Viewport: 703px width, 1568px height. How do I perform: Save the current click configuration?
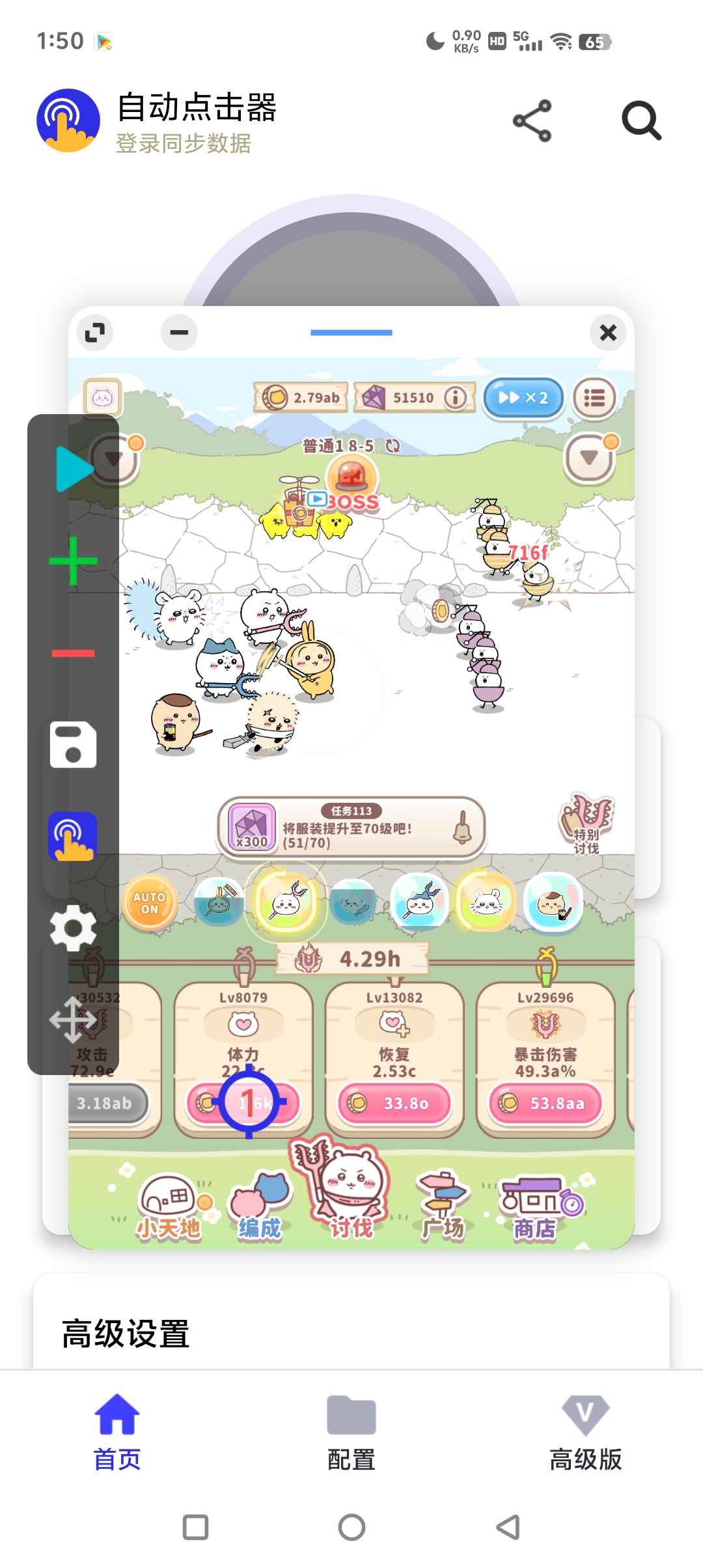click(x=73, y=745)
